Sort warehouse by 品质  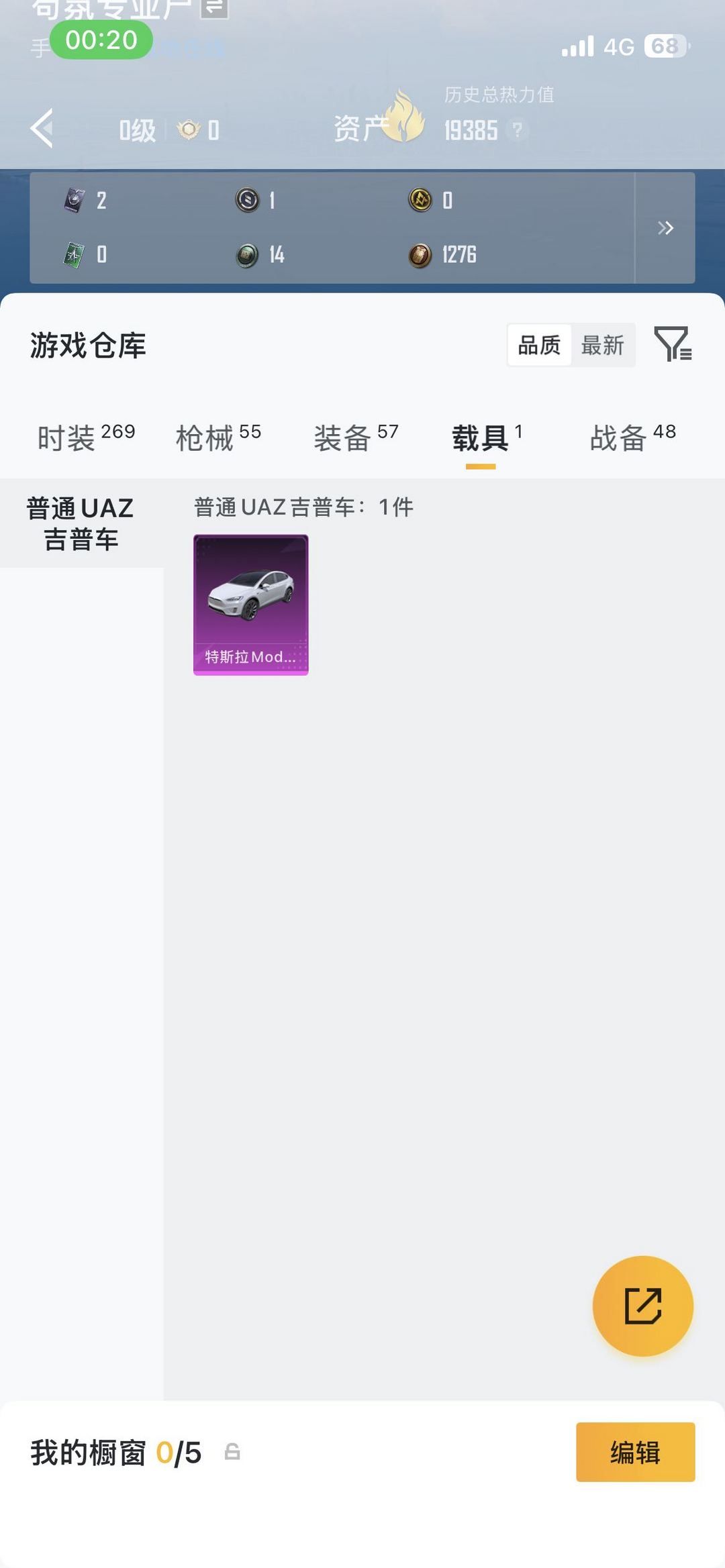[539, 346]
